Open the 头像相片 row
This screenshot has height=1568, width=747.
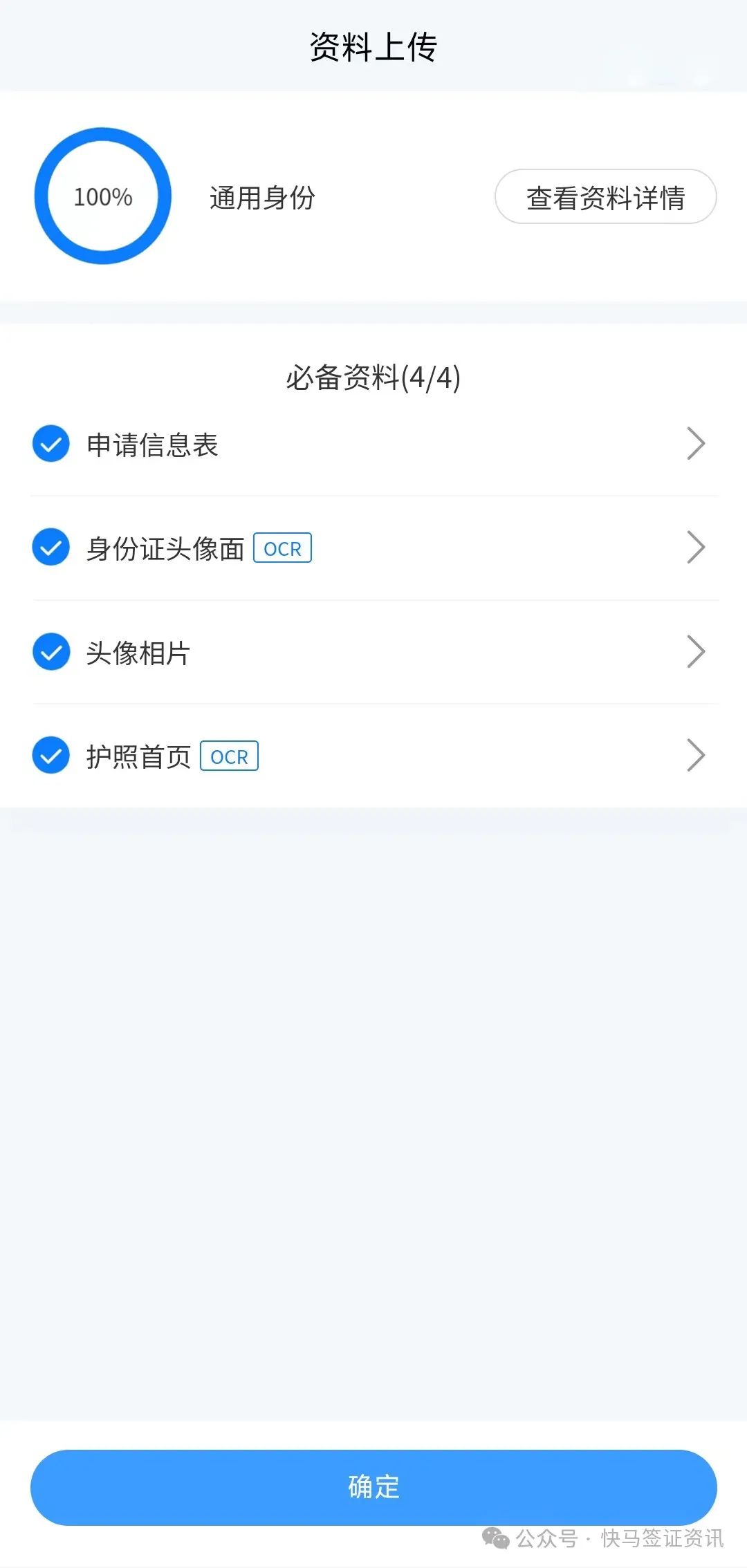[x=373, y=652]
